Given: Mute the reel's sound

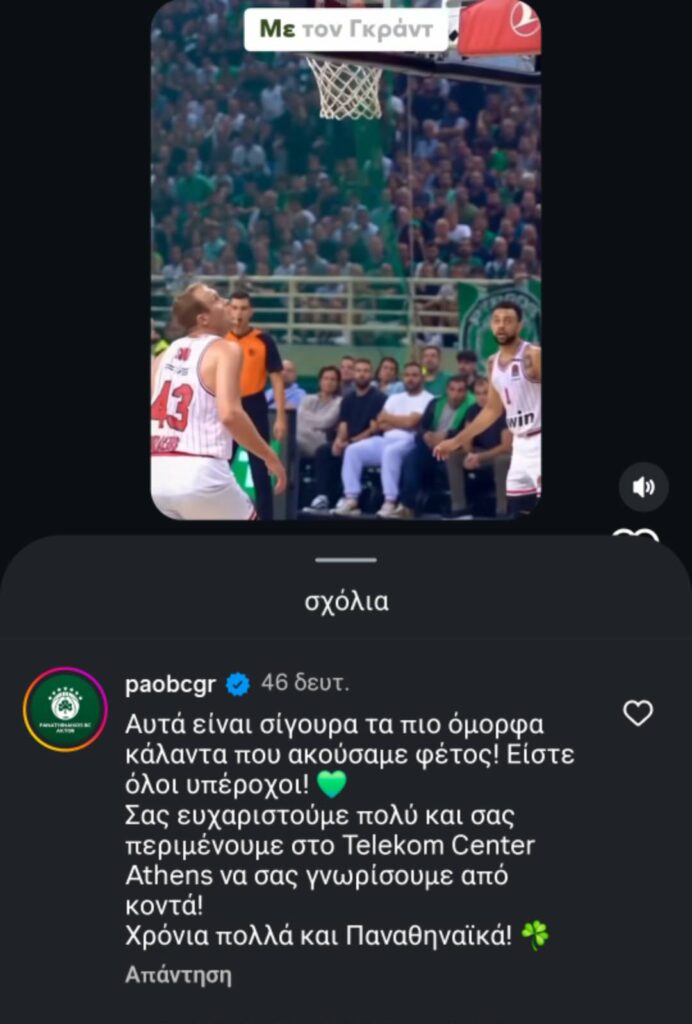Looking at the screenshot, I should coord(643,487).
